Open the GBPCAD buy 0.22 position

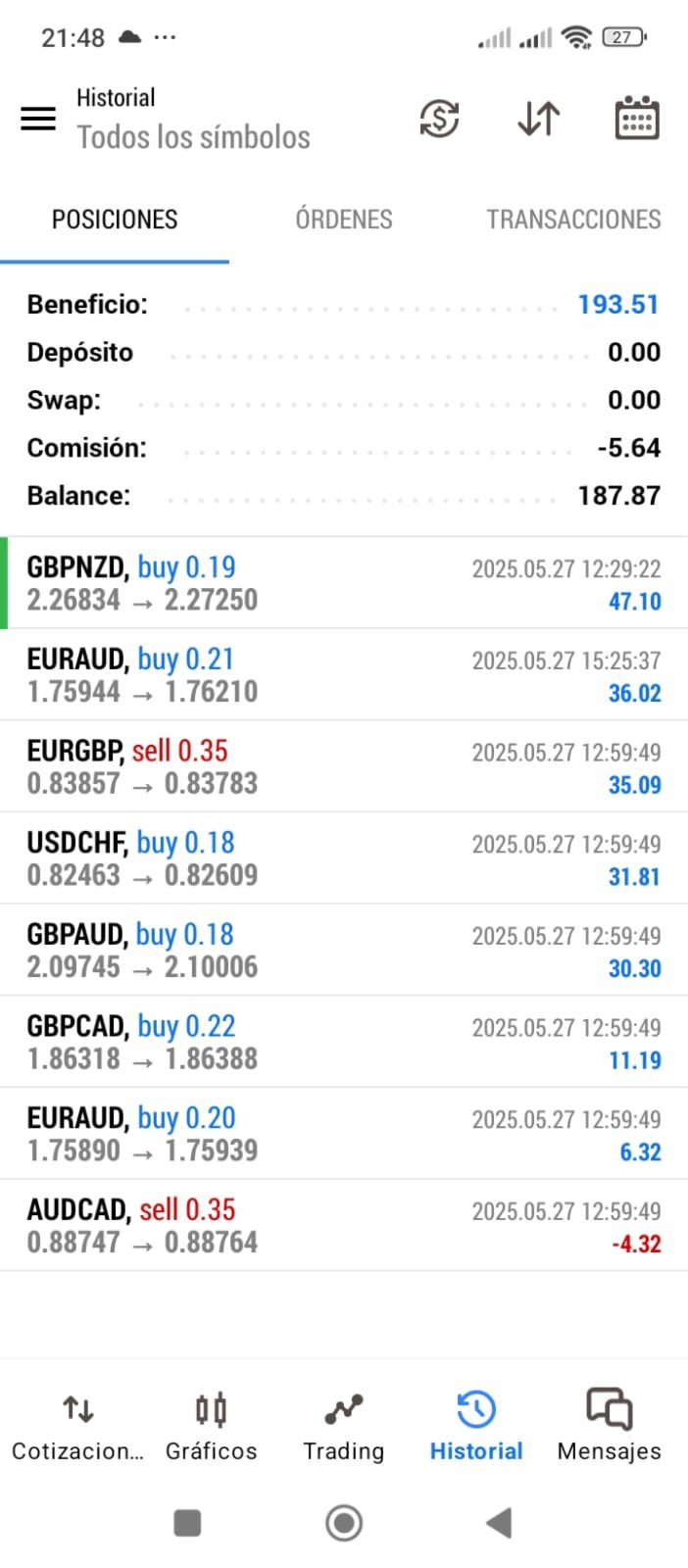coord(343,1042)
